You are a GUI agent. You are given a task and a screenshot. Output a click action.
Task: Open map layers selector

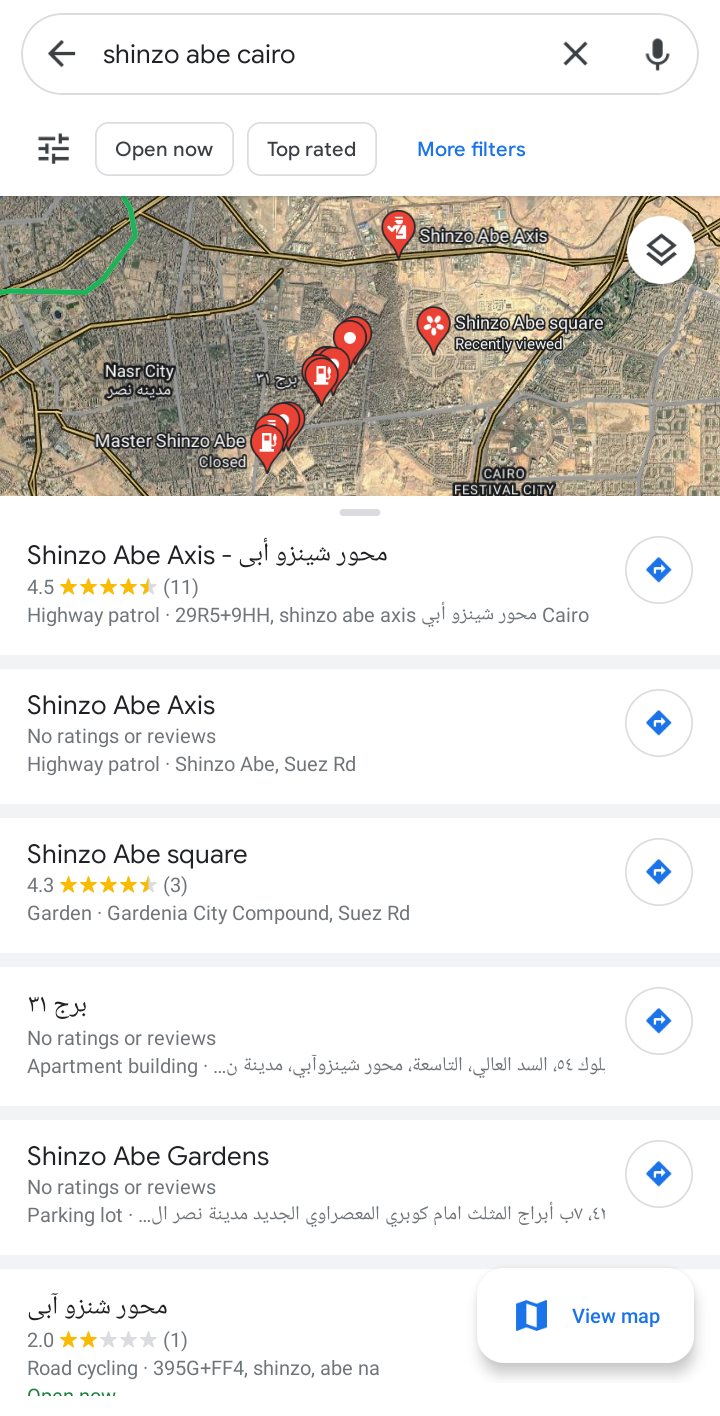click(661, 250)
